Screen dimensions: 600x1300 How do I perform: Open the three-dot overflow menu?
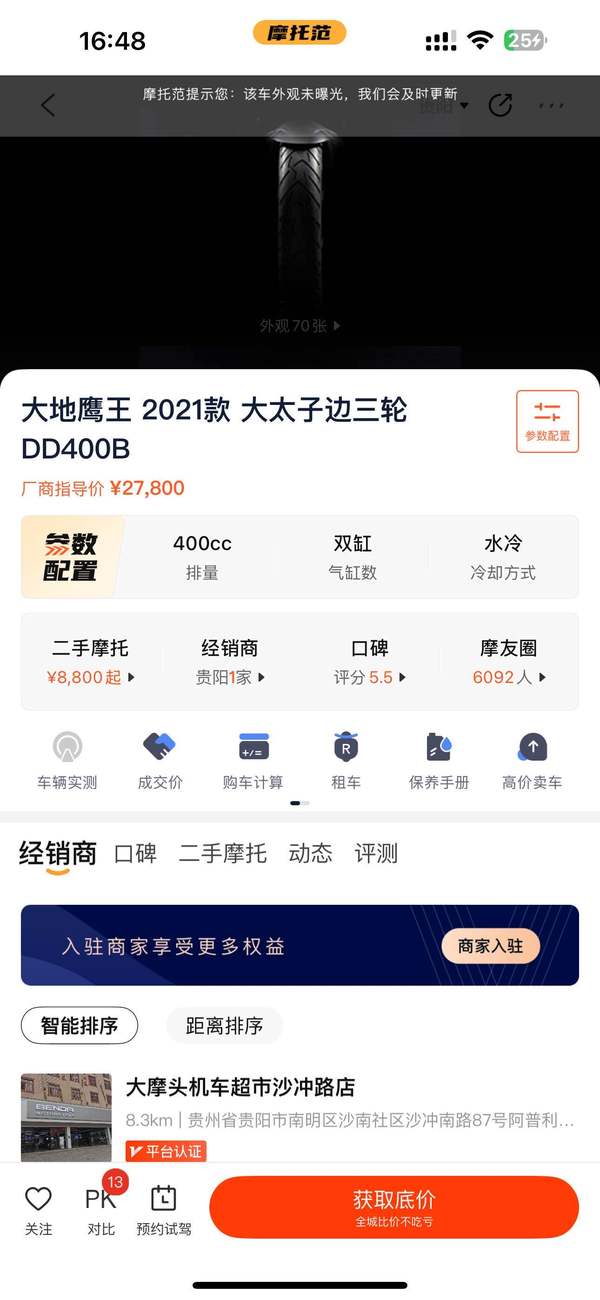(x=551, y=105)
